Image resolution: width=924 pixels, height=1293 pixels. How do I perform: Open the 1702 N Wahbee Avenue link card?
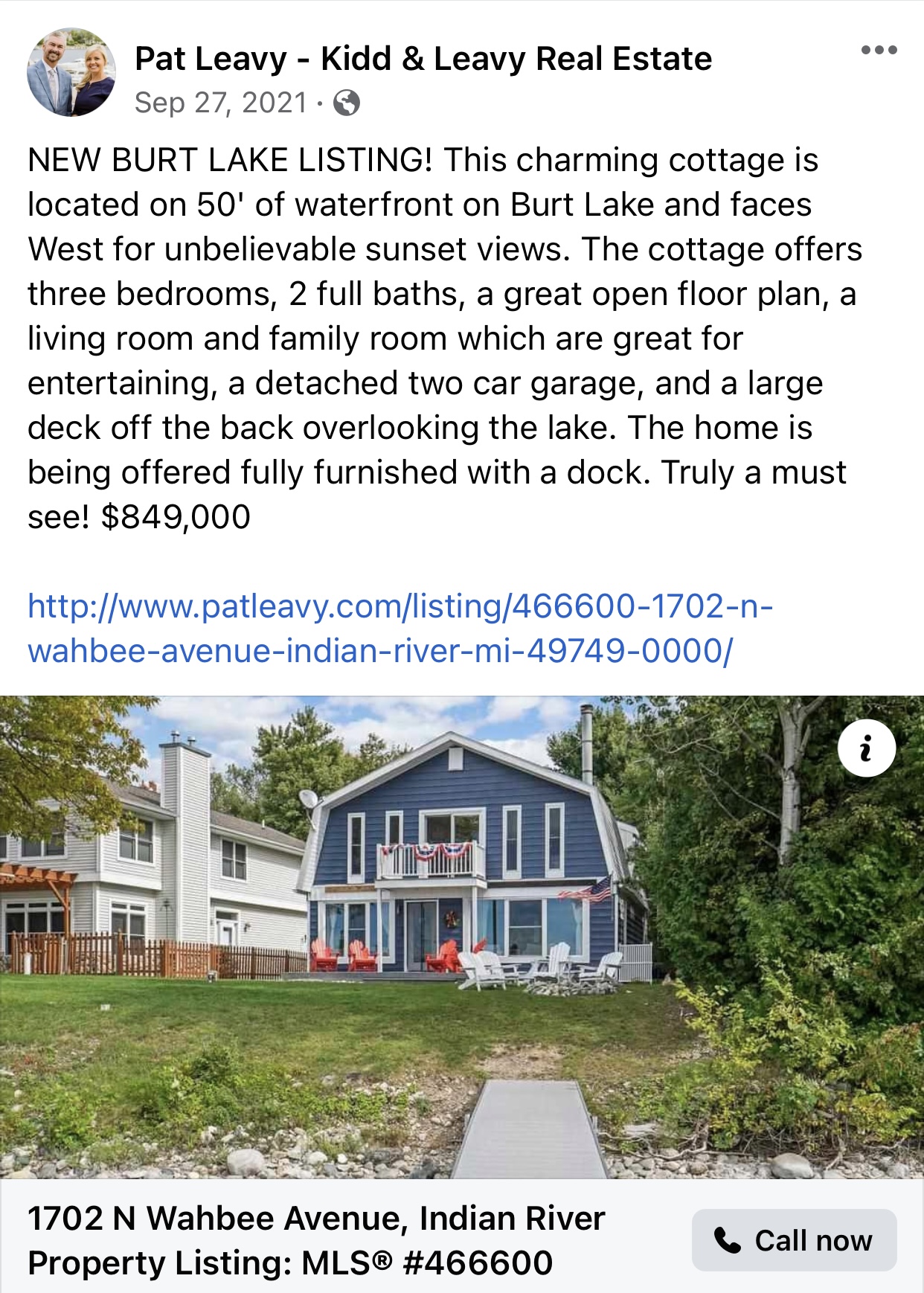click(x=316, y=1240)
